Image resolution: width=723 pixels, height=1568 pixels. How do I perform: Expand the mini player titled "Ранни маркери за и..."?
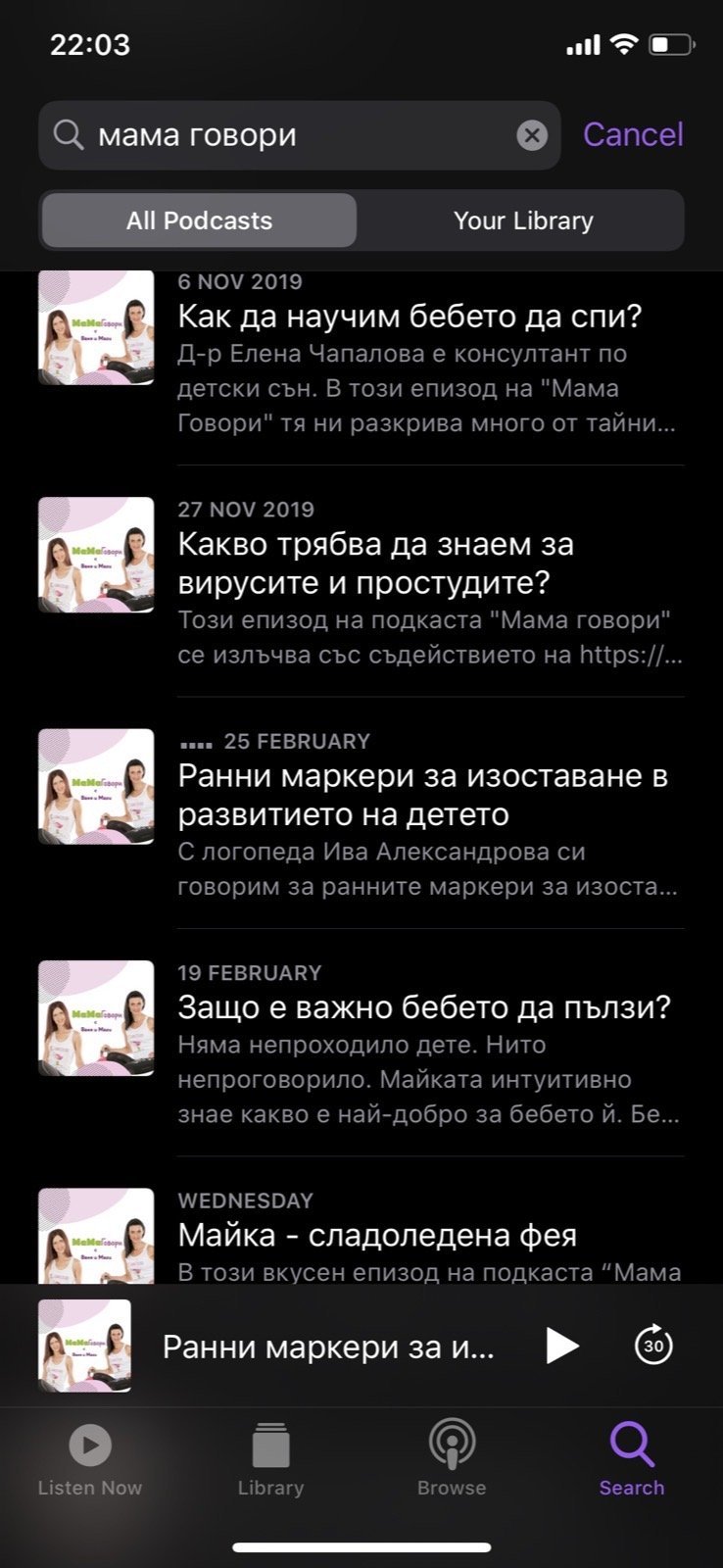click(x=328, y=1347)
